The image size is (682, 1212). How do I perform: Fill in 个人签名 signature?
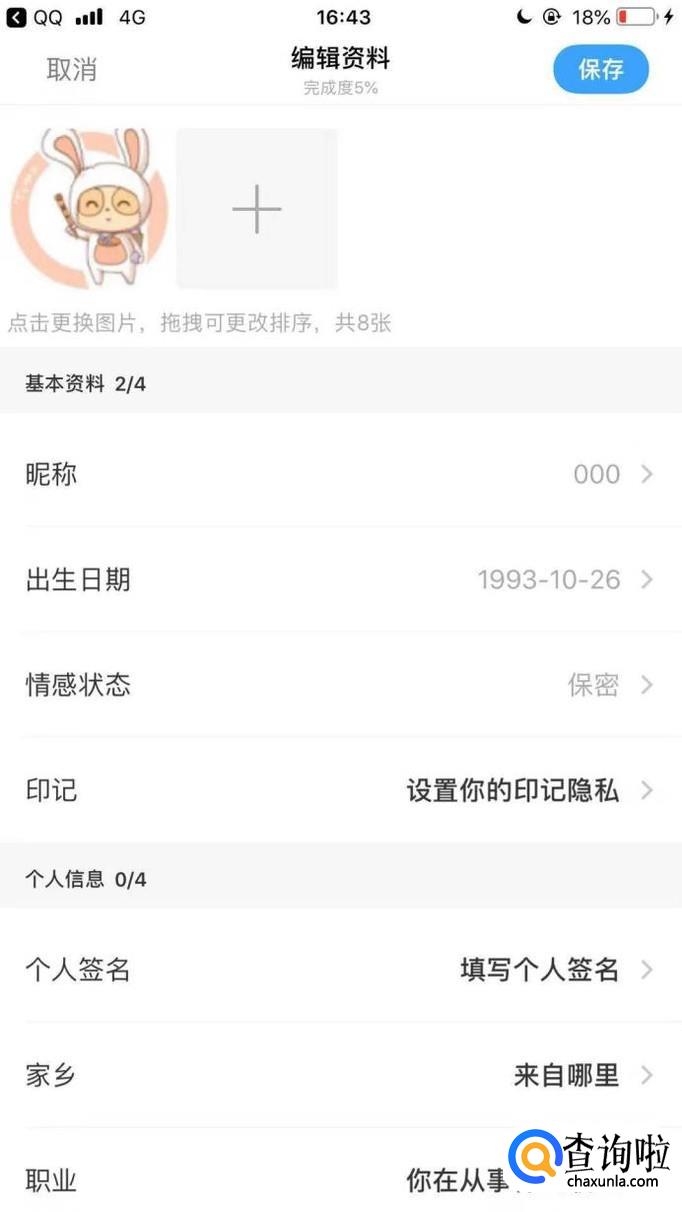tap(340, 970)
